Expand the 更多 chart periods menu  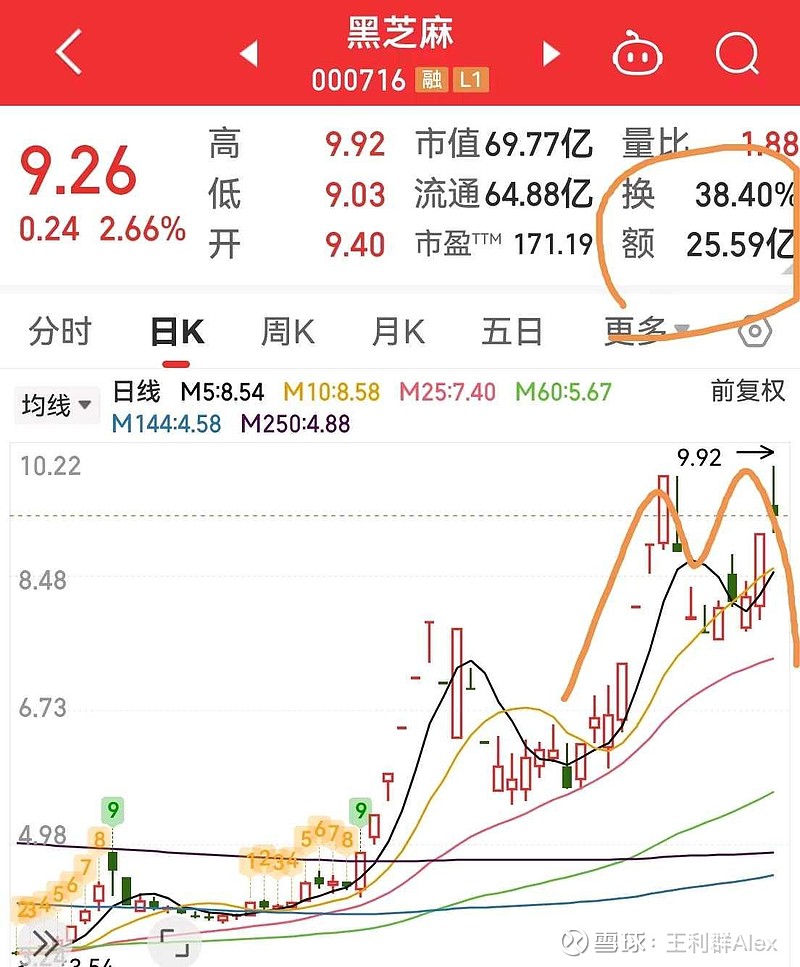click(x=646, y=330)
